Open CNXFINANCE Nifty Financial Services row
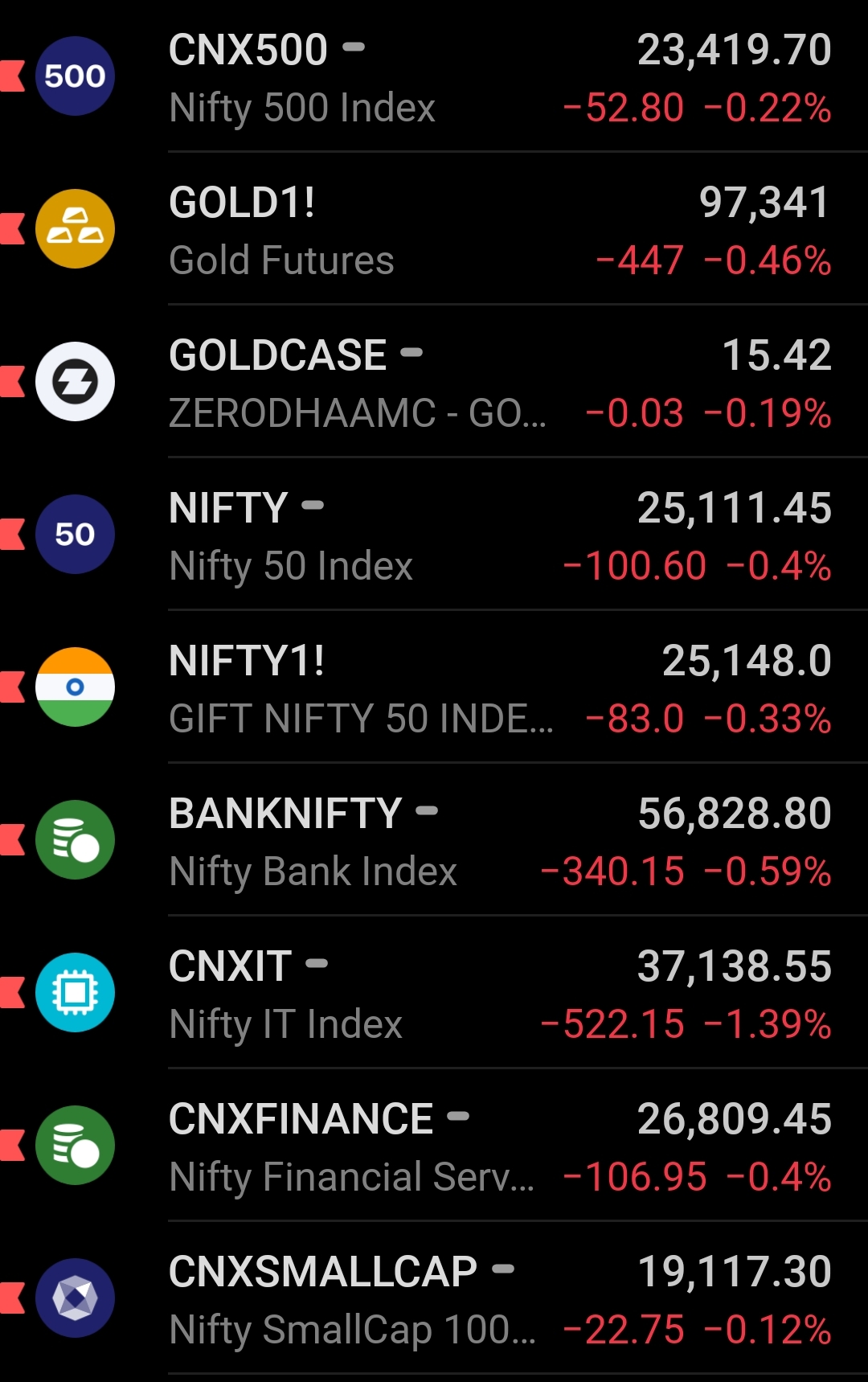This screenshot has width=868, height=1382. tap(434, 1146)
